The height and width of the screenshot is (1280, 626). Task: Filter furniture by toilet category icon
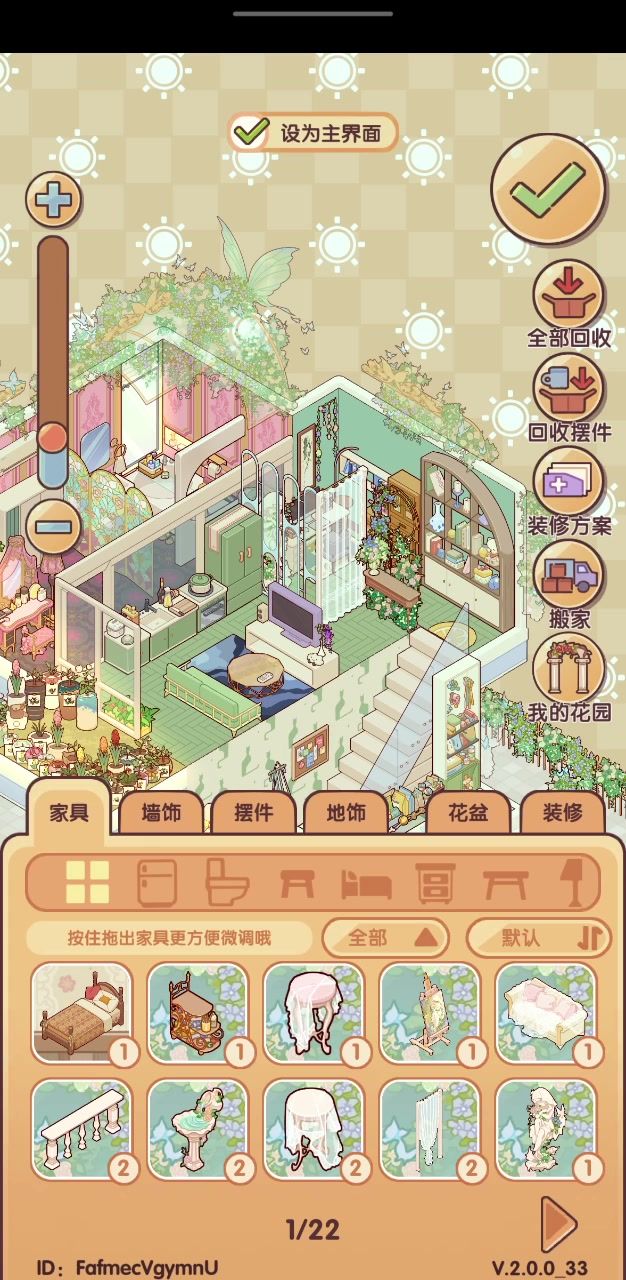[227, 882]
